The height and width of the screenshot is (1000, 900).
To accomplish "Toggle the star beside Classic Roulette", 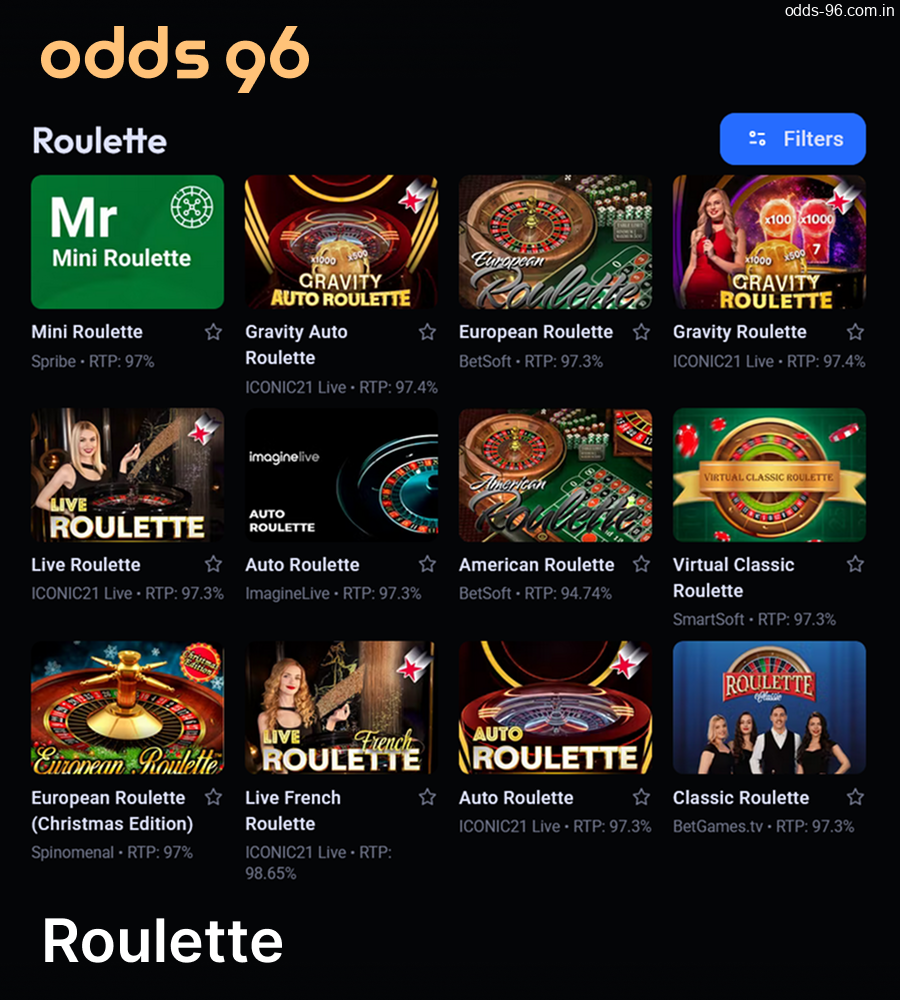I will (x=855, y=797).
